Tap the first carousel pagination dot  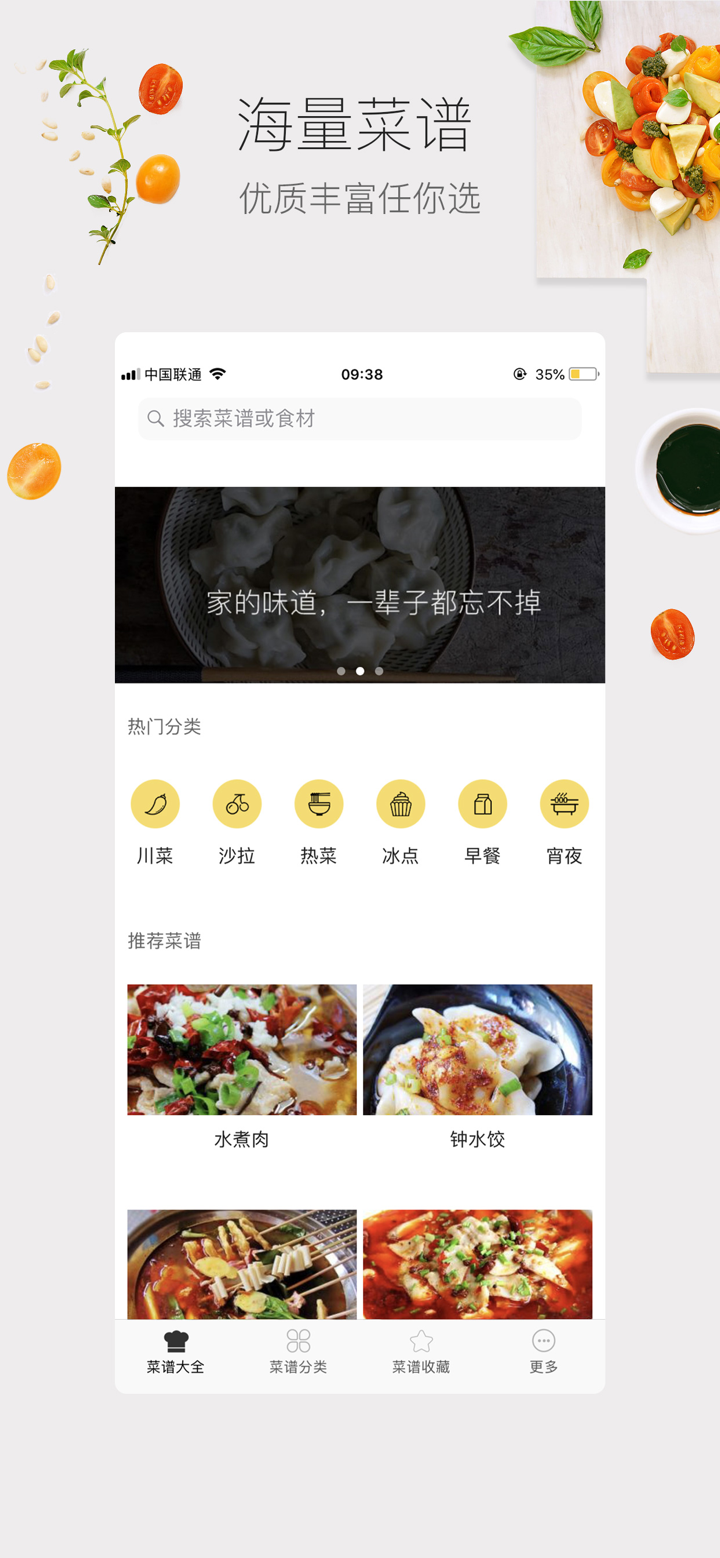[x=342, y=671]
